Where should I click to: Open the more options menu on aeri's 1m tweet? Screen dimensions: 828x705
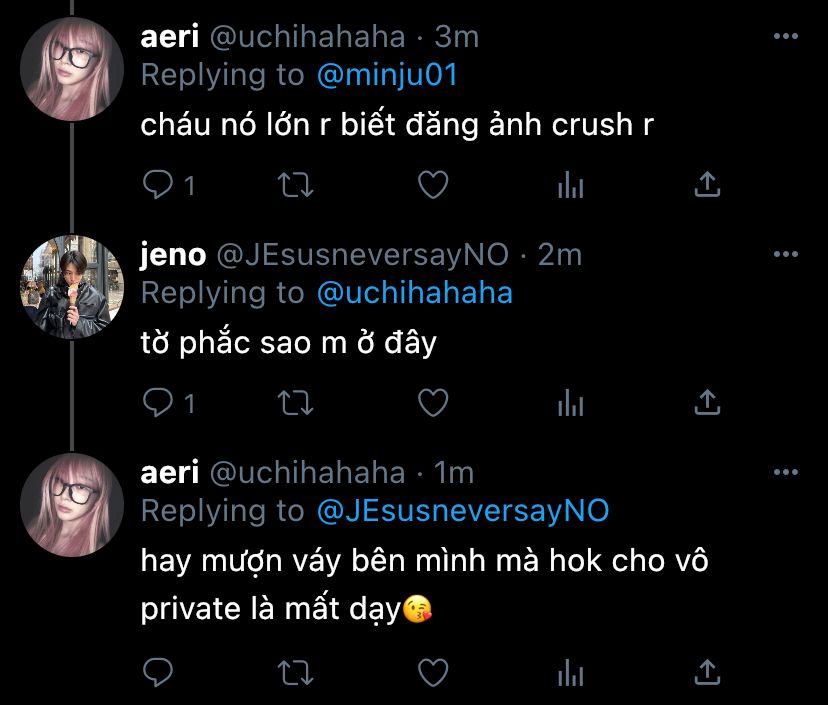(x=787, y=472)
